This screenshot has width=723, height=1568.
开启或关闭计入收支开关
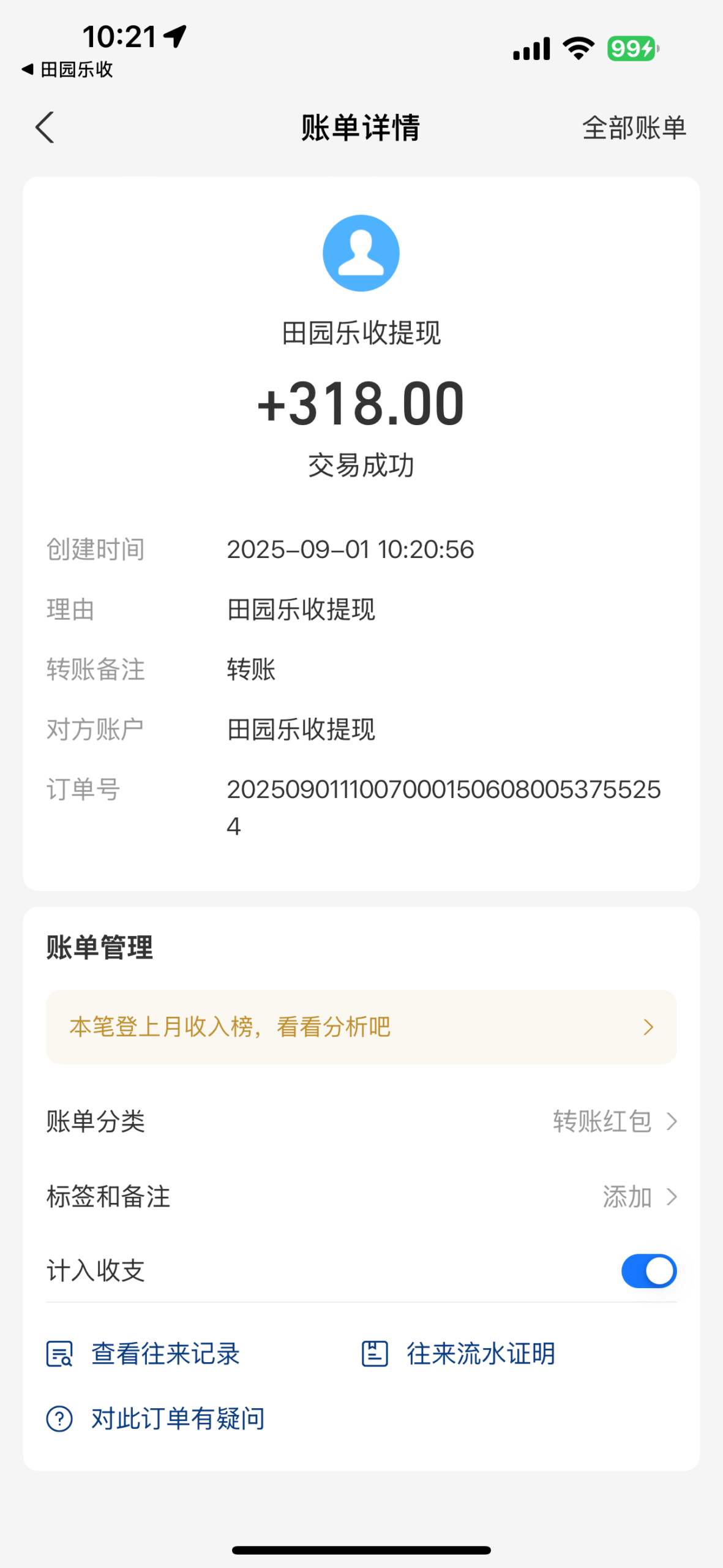[649, 1271]
